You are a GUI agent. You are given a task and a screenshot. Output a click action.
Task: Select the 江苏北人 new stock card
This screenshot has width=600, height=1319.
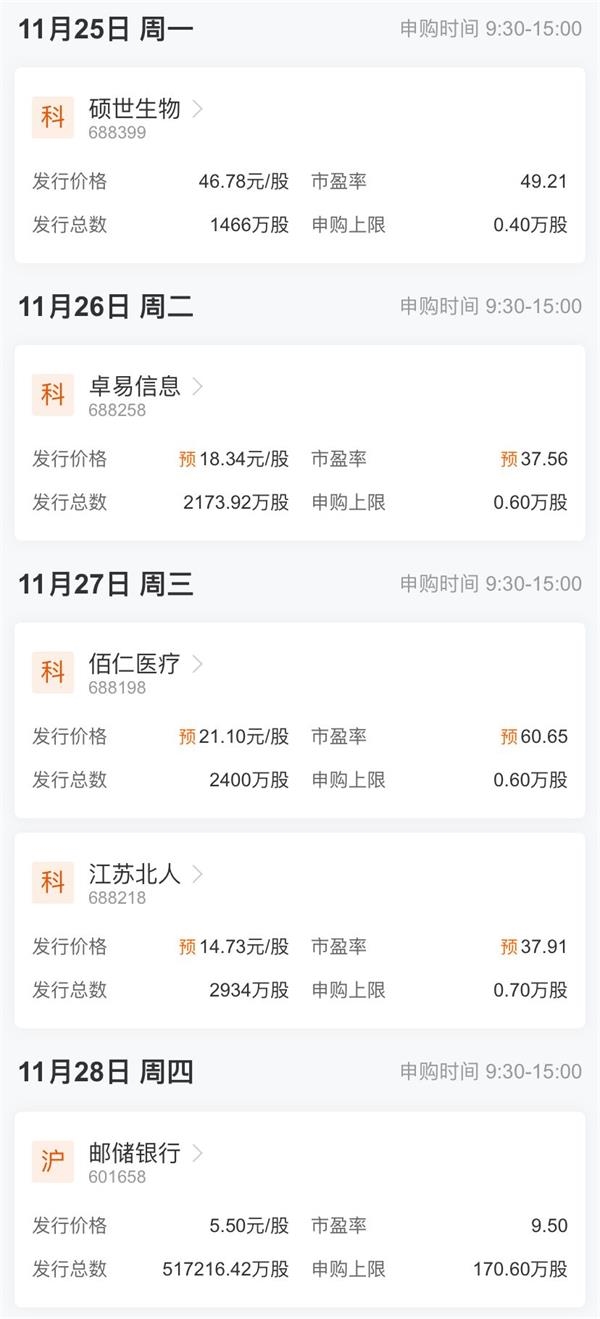click(300, 930)
